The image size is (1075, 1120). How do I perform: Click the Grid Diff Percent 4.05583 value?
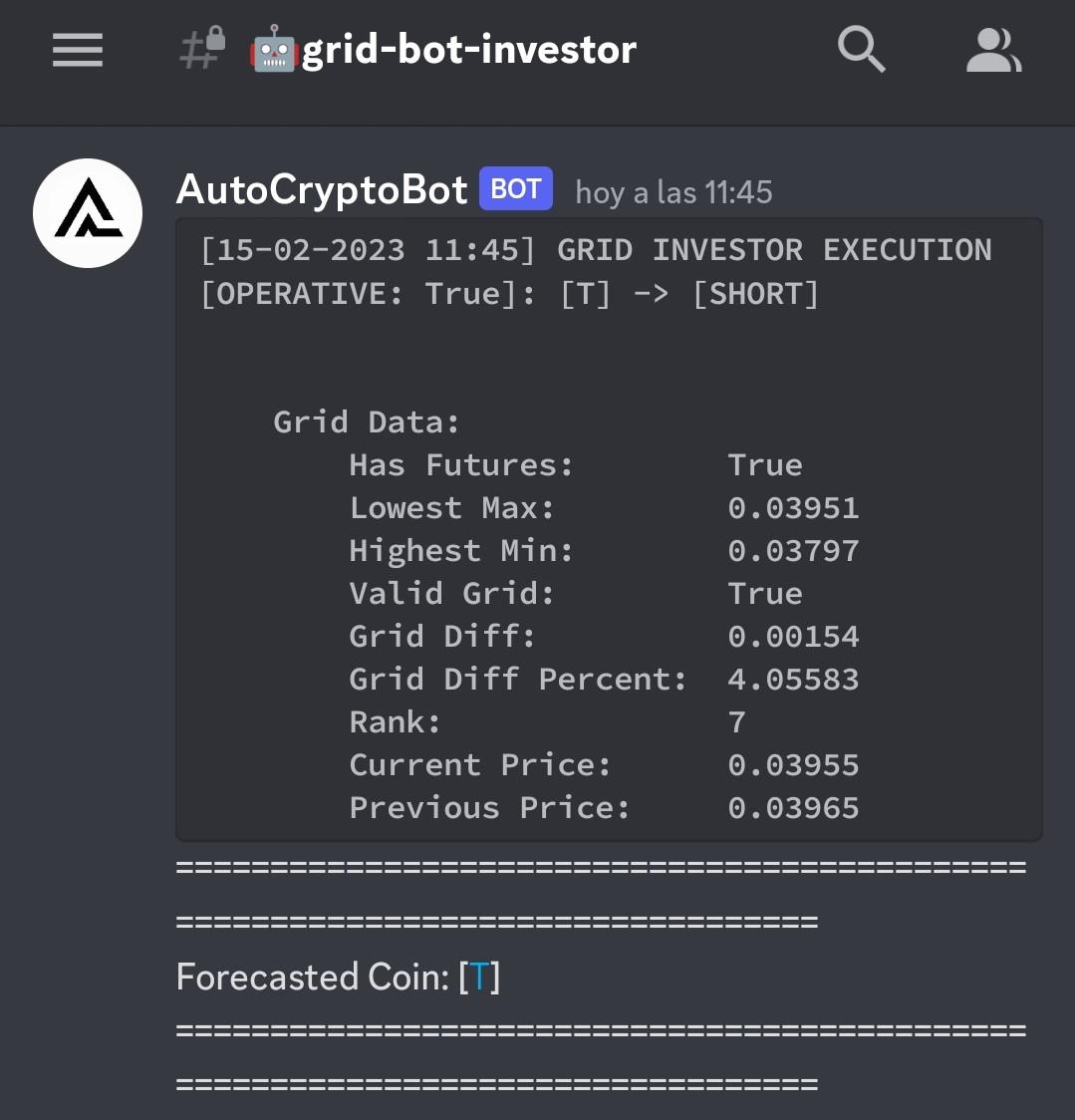[x=793, y=679]
